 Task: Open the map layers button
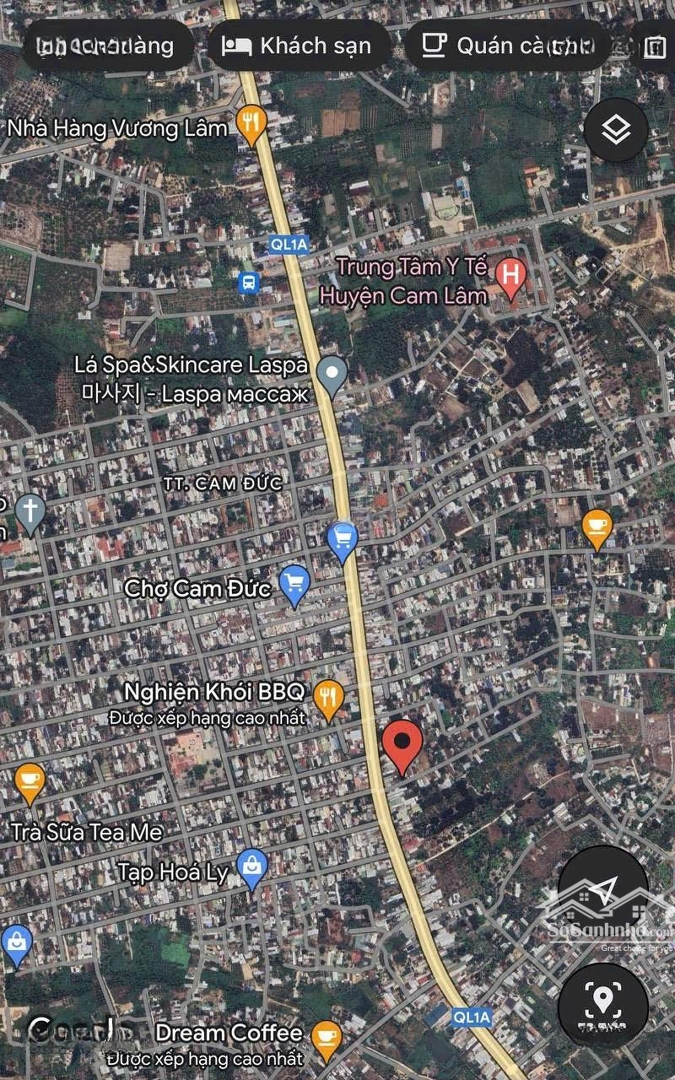tap(616, 130)
